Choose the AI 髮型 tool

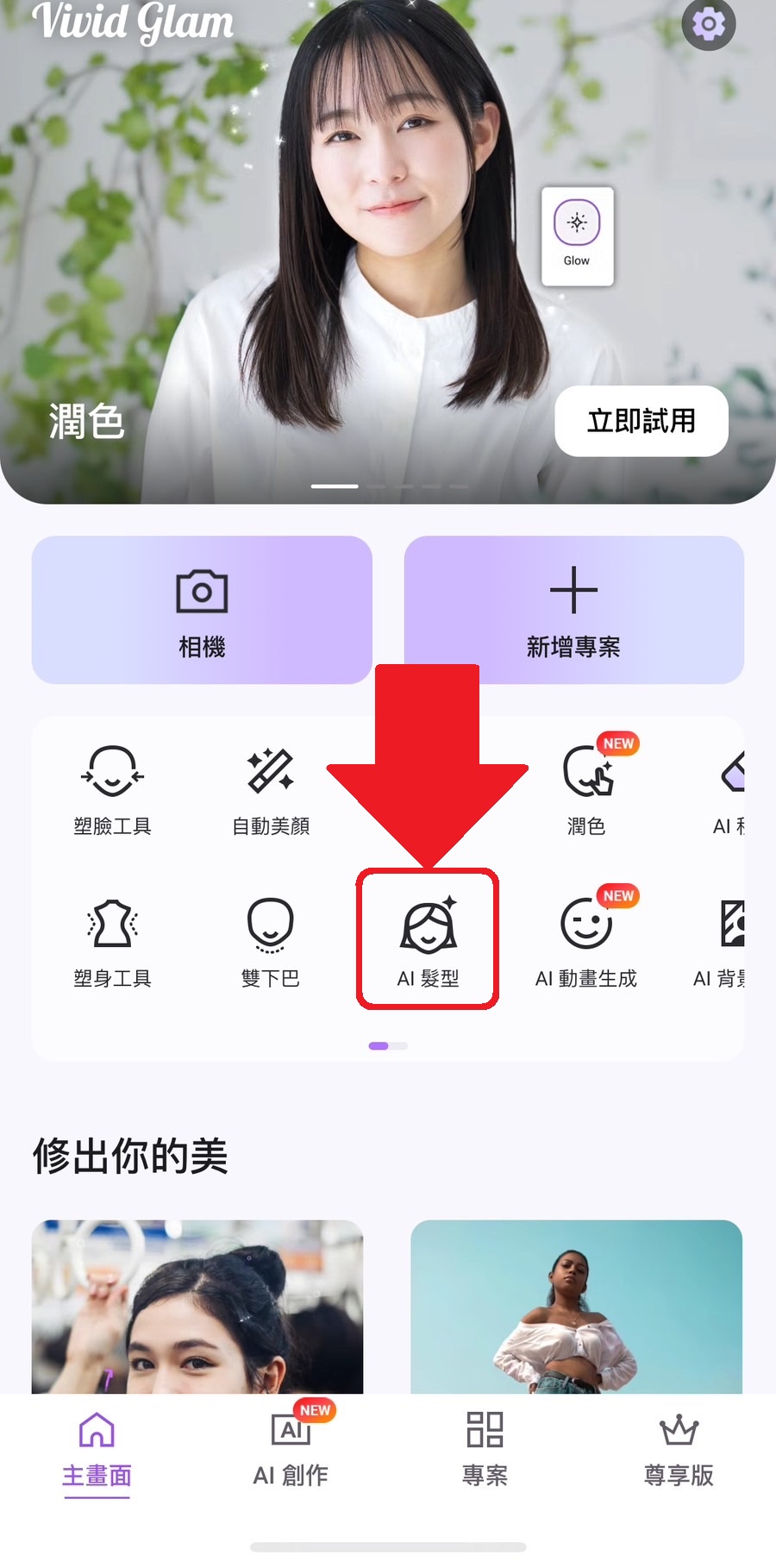(x=428, y=940)
